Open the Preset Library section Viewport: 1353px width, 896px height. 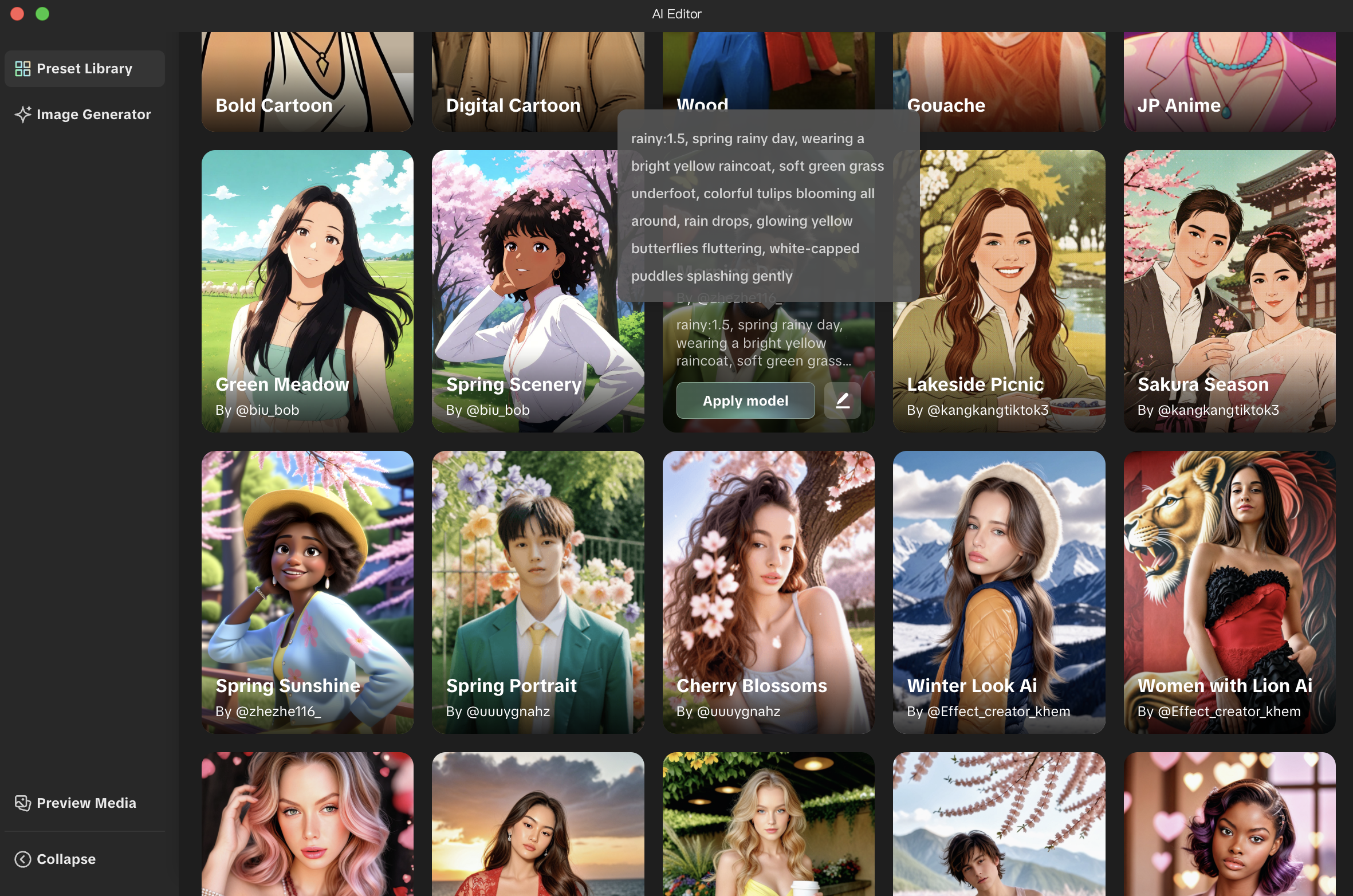tap(84, 69)
